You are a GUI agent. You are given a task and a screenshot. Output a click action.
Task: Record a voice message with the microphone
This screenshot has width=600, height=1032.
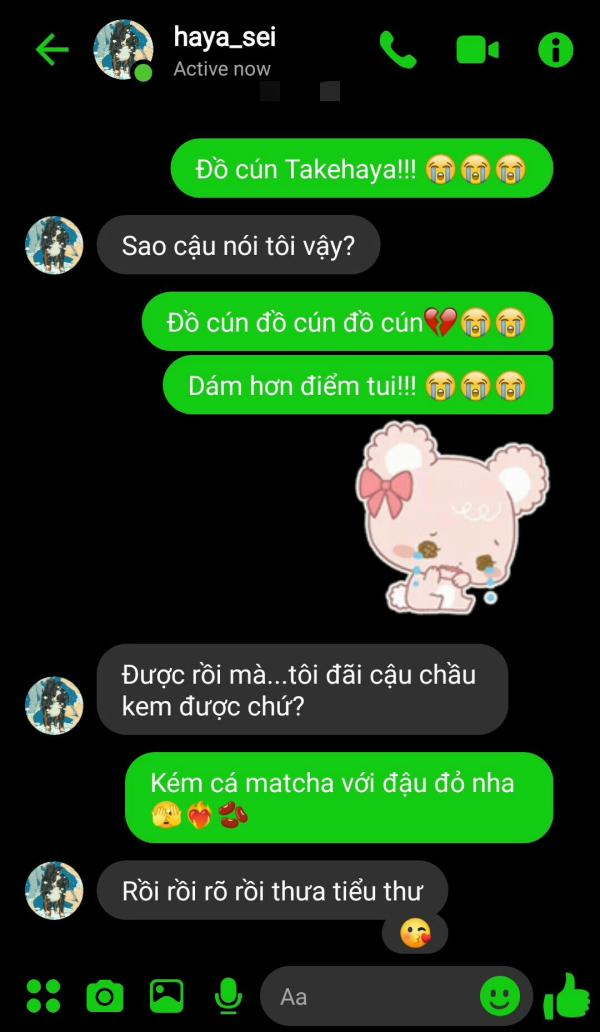228,996
